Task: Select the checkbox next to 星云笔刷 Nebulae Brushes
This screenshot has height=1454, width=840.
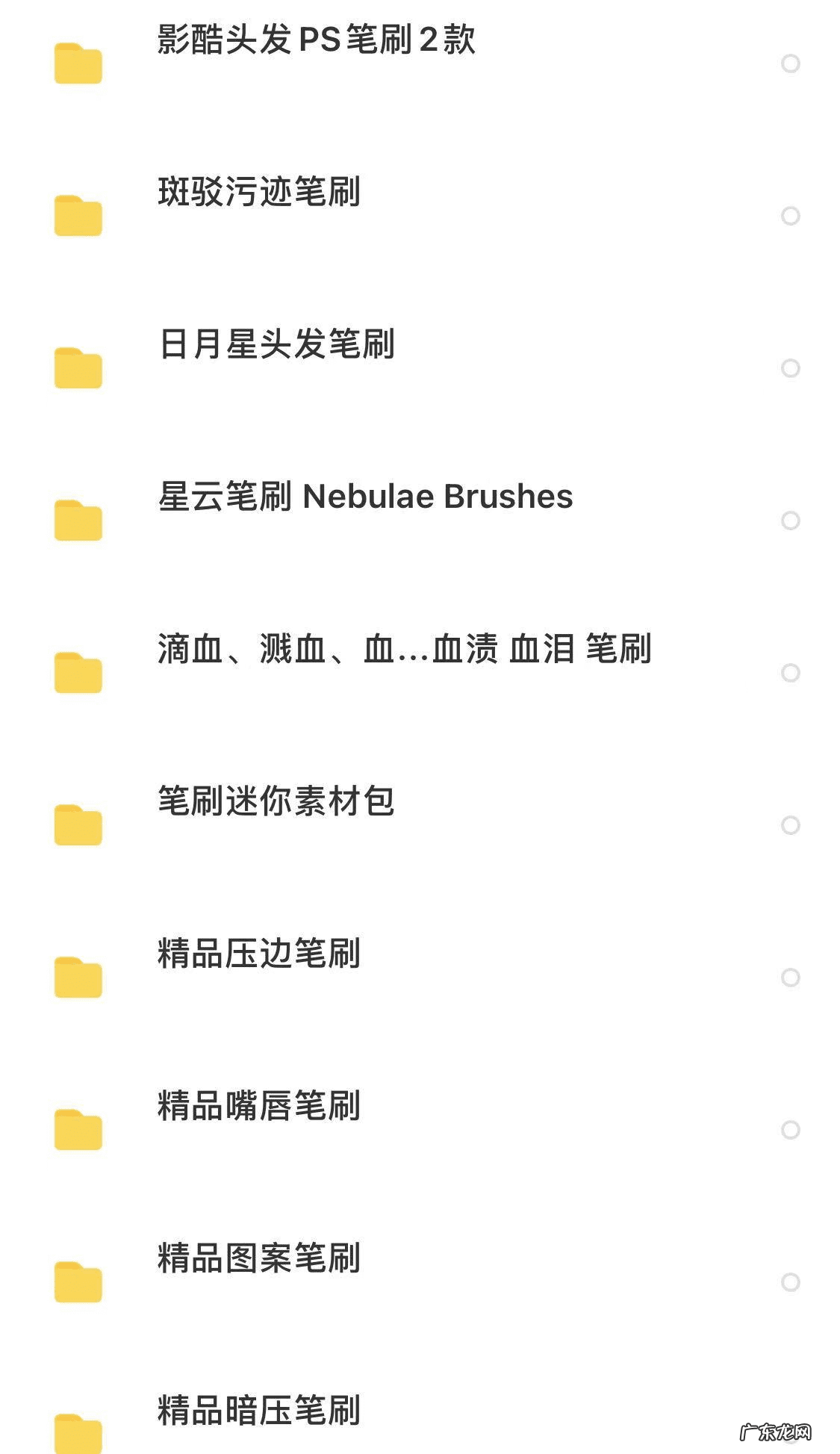Action: click(789, 521)
